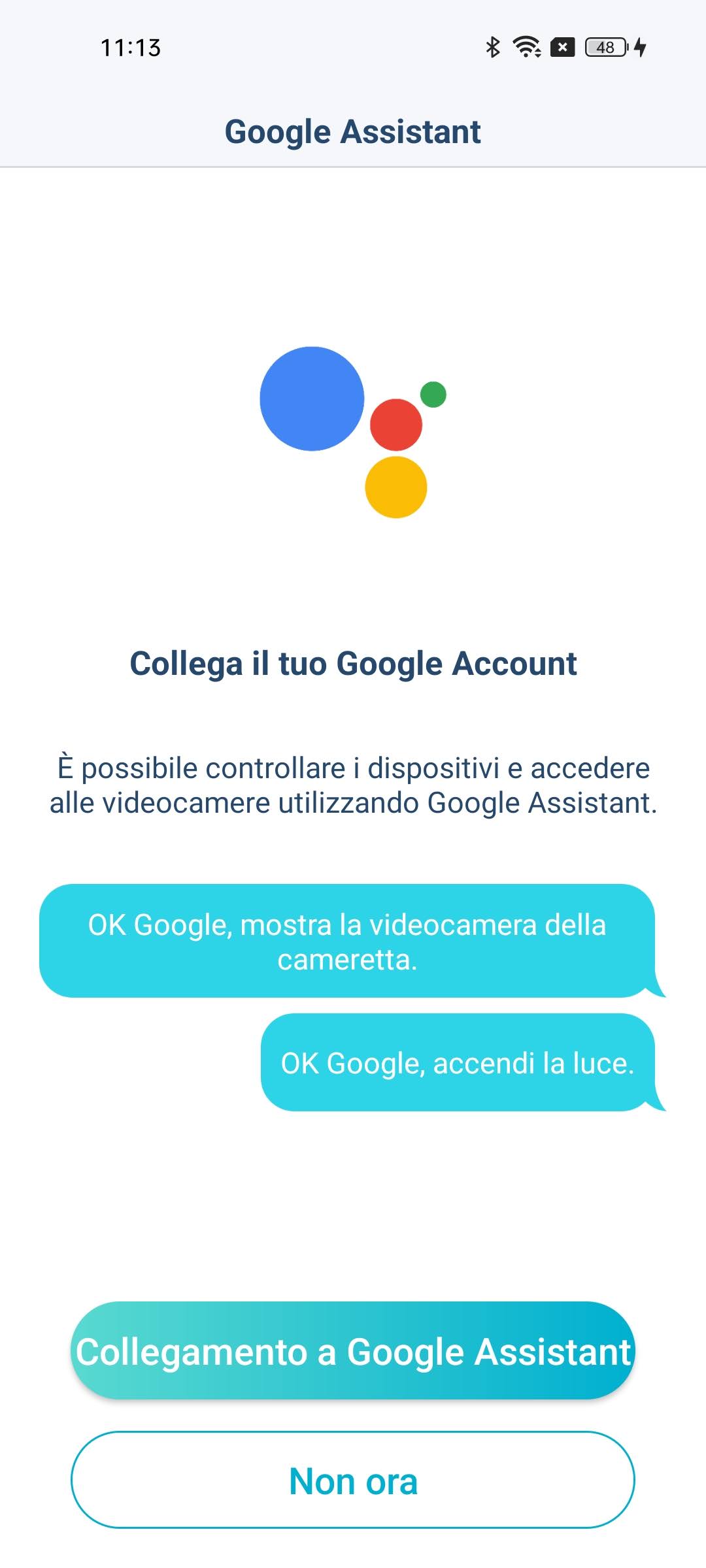Choose Non ora to skip linking
Image resolution: width=706 pixels, height=1568 pixels.
tap(353, 1480)
